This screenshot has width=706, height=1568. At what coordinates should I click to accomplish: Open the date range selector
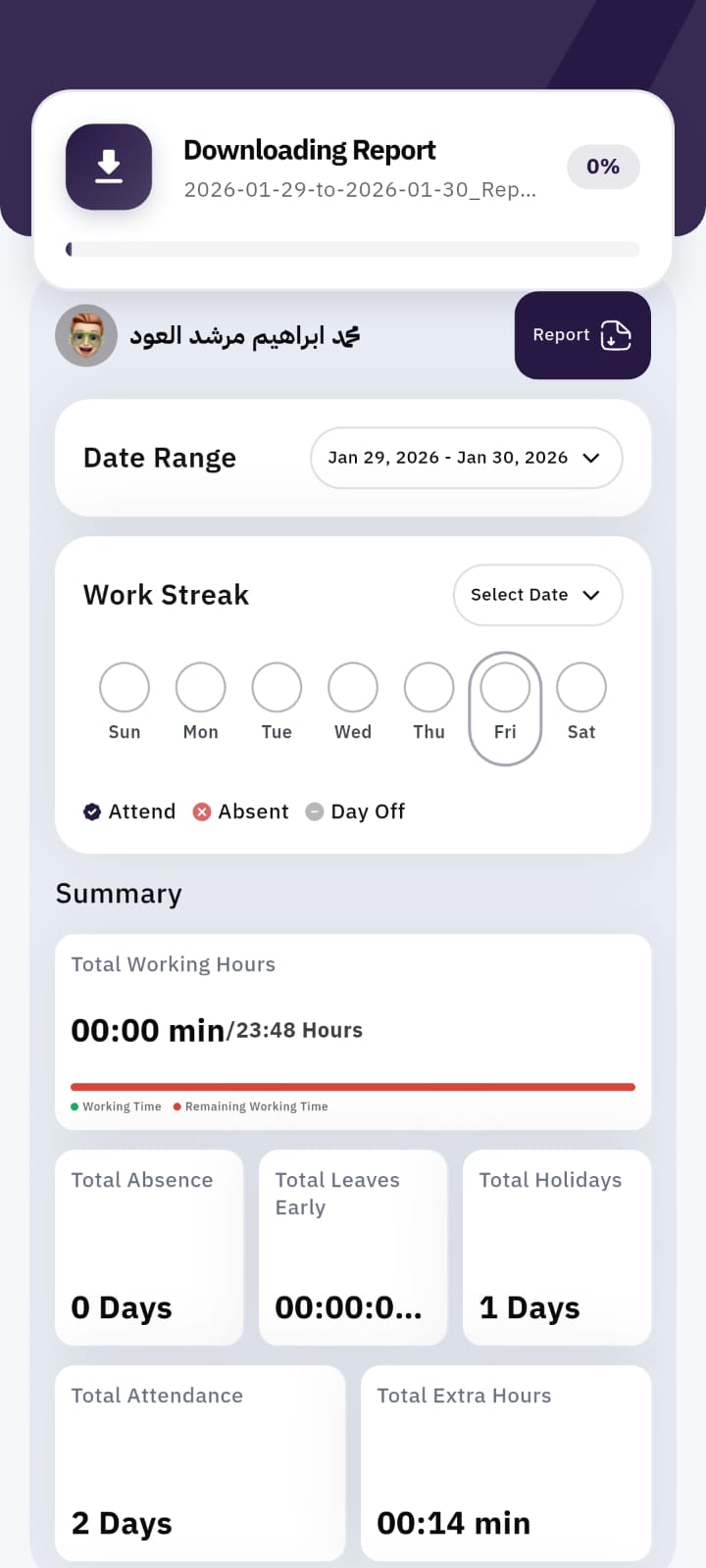coord(466,458)
